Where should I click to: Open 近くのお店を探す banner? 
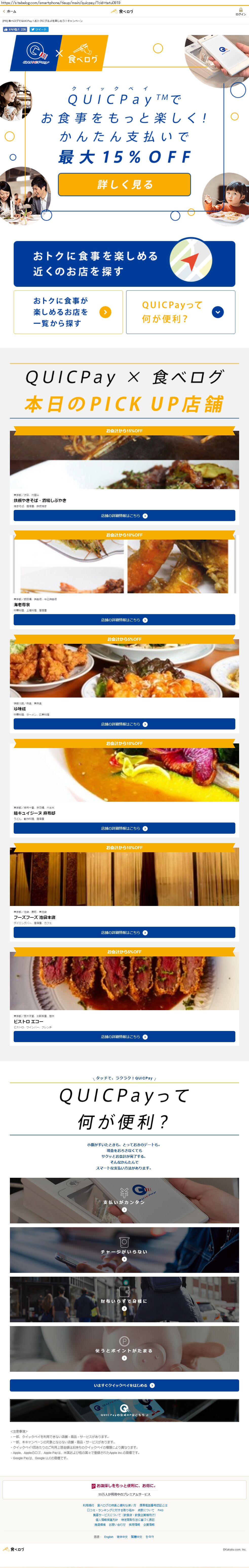pyautogui.click(x=124, y=263)
